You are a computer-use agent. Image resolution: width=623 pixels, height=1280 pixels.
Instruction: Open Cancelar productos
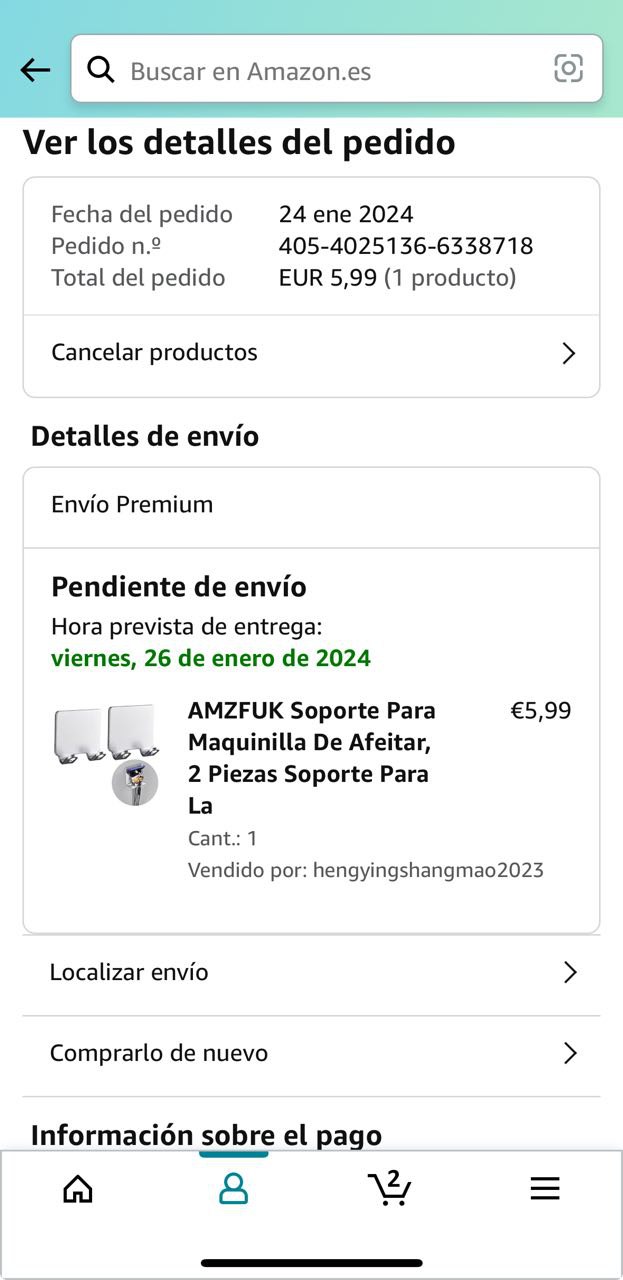click(x=311, y=353)
